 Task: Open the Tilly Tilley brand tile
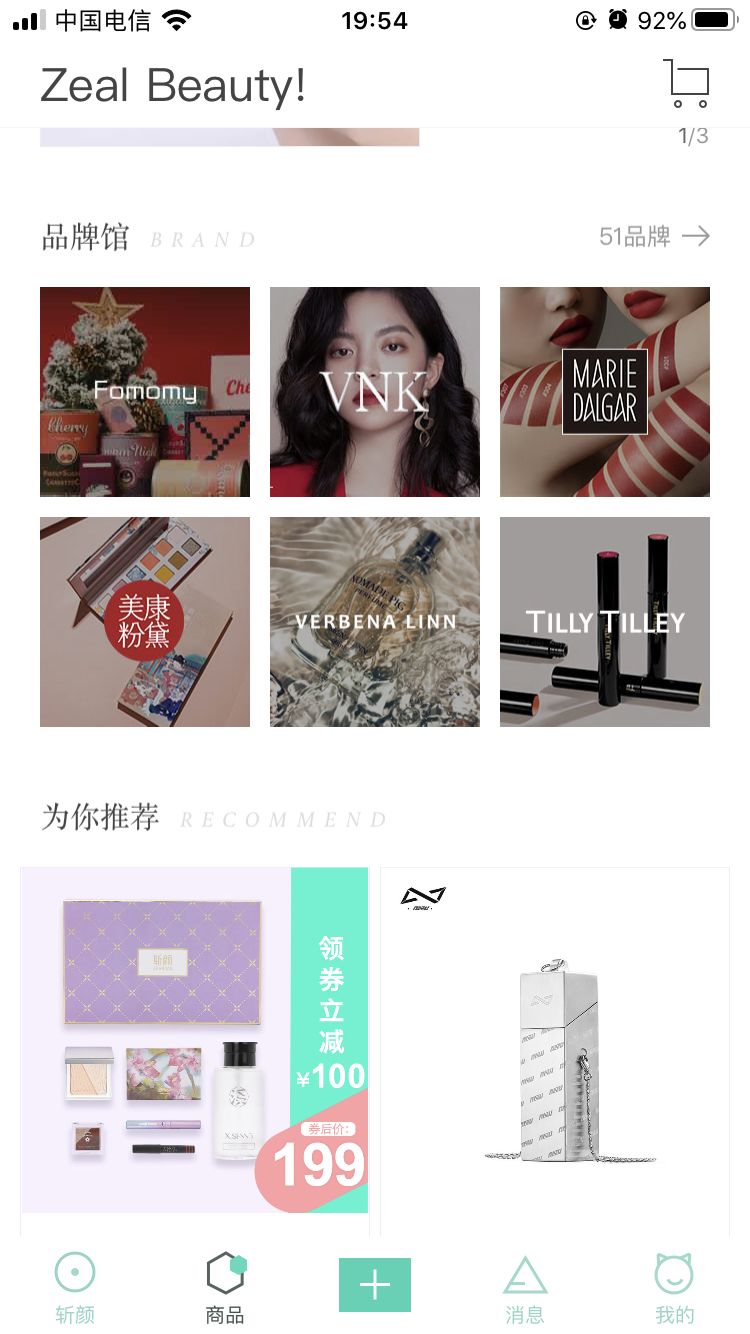click(605, 622)
